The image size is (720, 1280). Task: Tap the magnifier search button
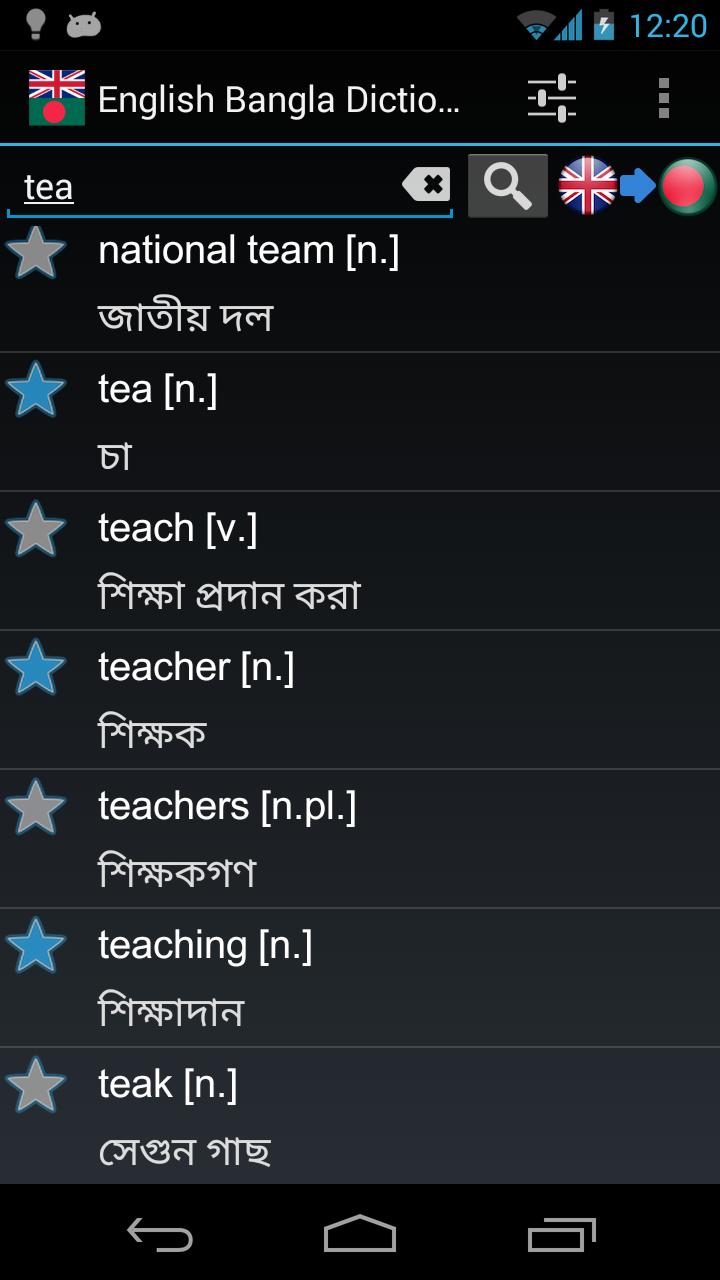pos(508,186)
